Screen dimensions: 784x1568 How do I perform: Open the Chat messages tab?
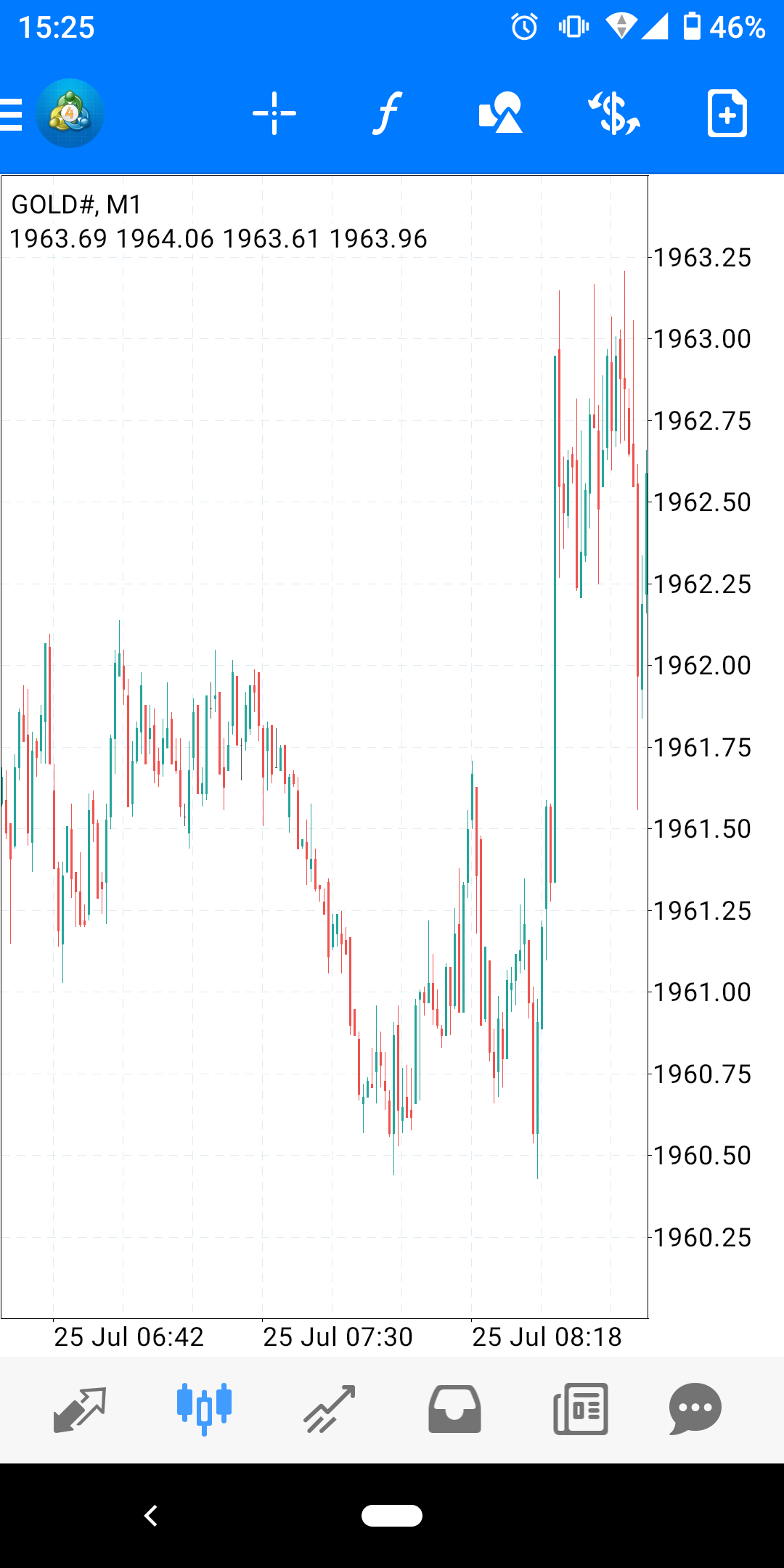(695, 1409)
